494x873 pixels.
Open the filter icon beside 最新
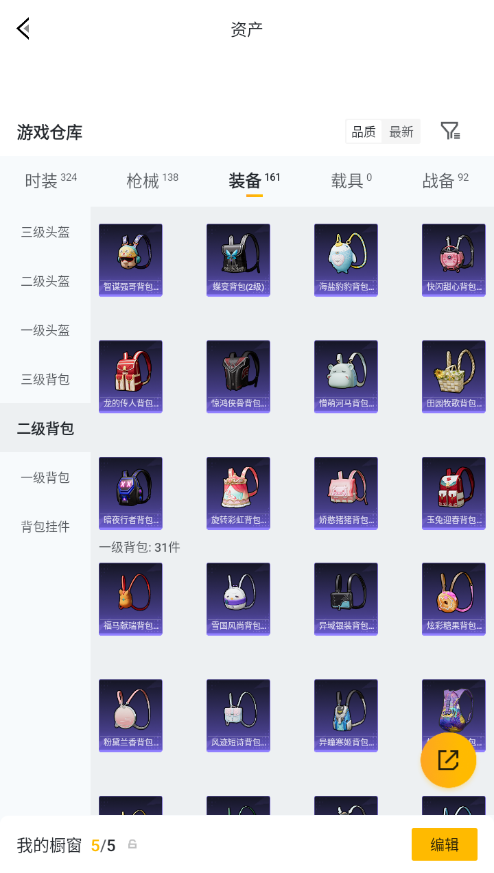pyautogui.click(x=450, y=131)
